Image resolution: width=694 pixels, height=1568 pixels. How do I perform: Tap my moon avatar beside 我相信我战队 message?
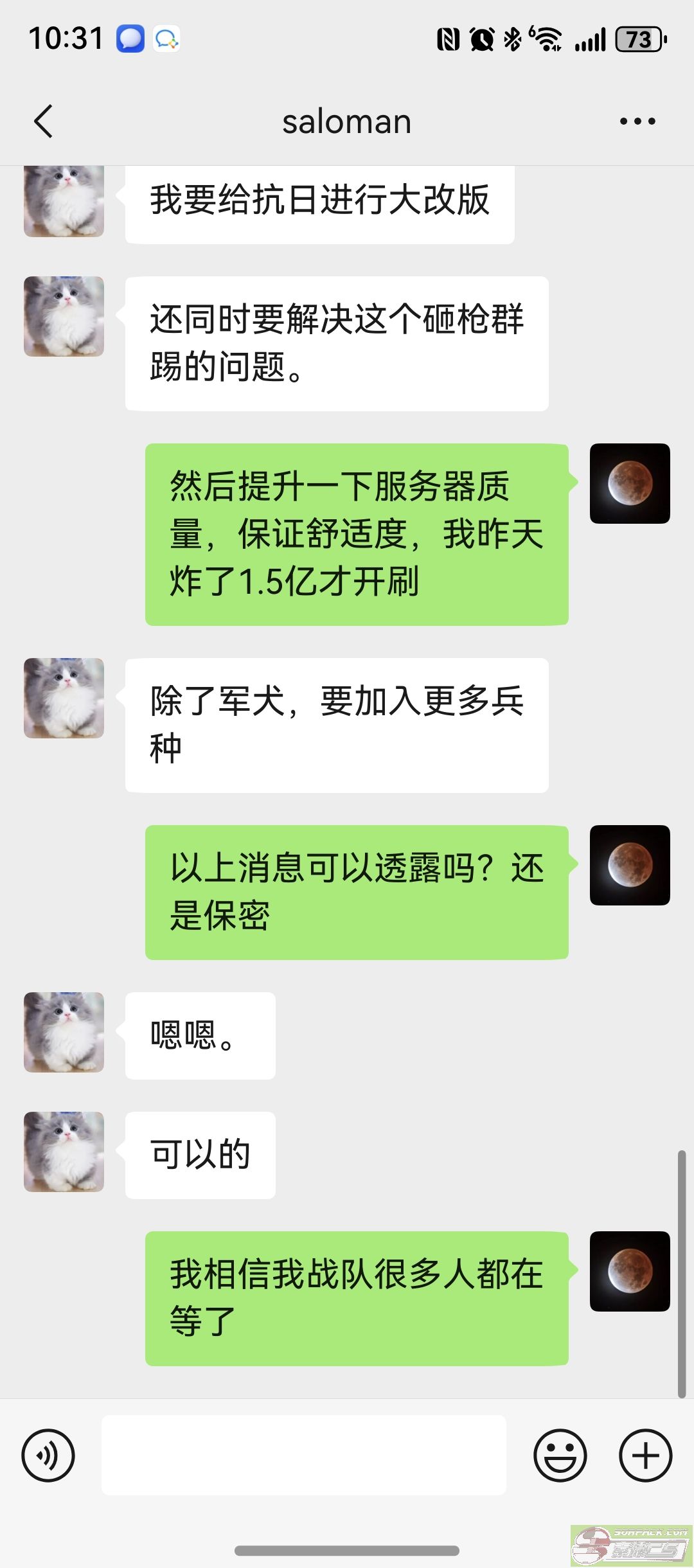point(630,1271)
